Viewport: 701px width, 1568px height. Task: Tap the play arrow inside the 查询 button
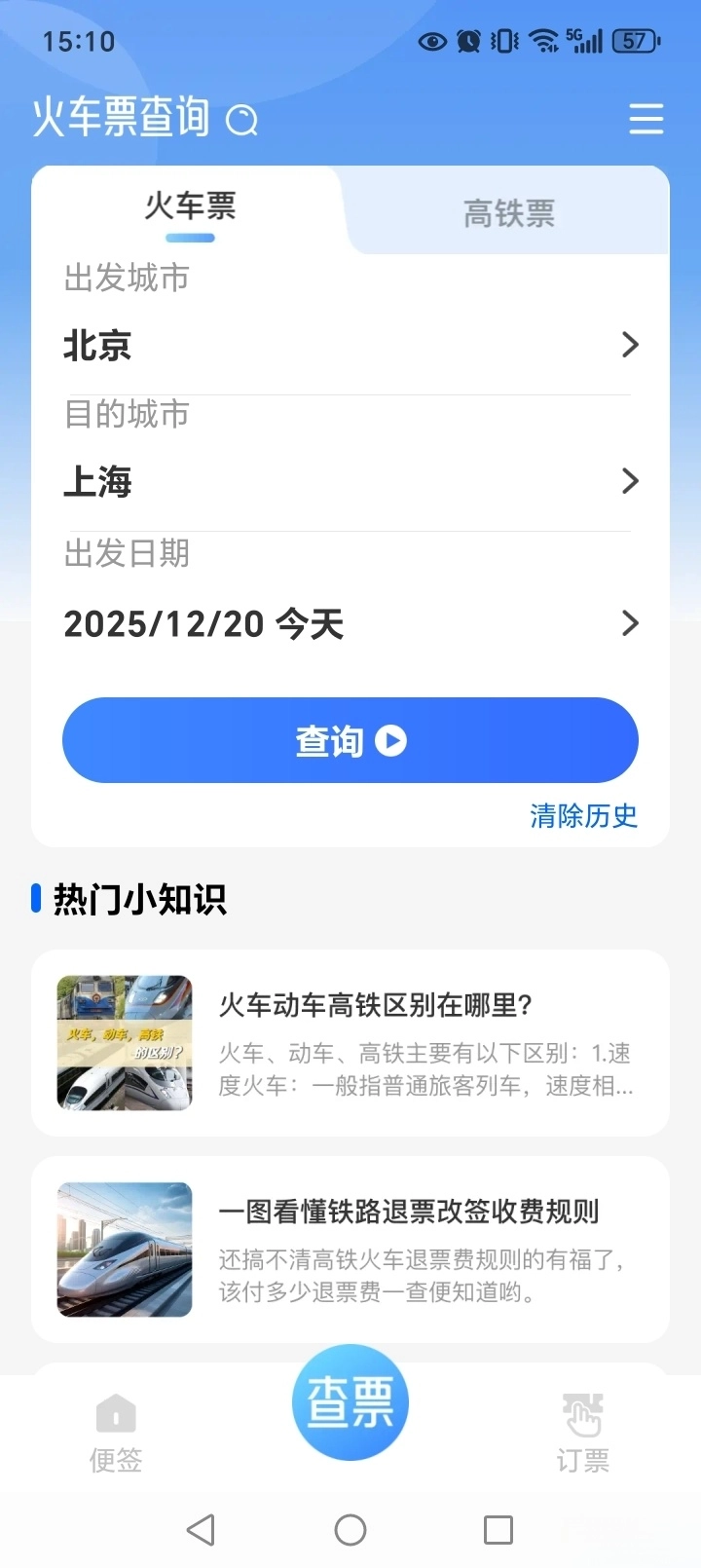click(x=392, y=741)
